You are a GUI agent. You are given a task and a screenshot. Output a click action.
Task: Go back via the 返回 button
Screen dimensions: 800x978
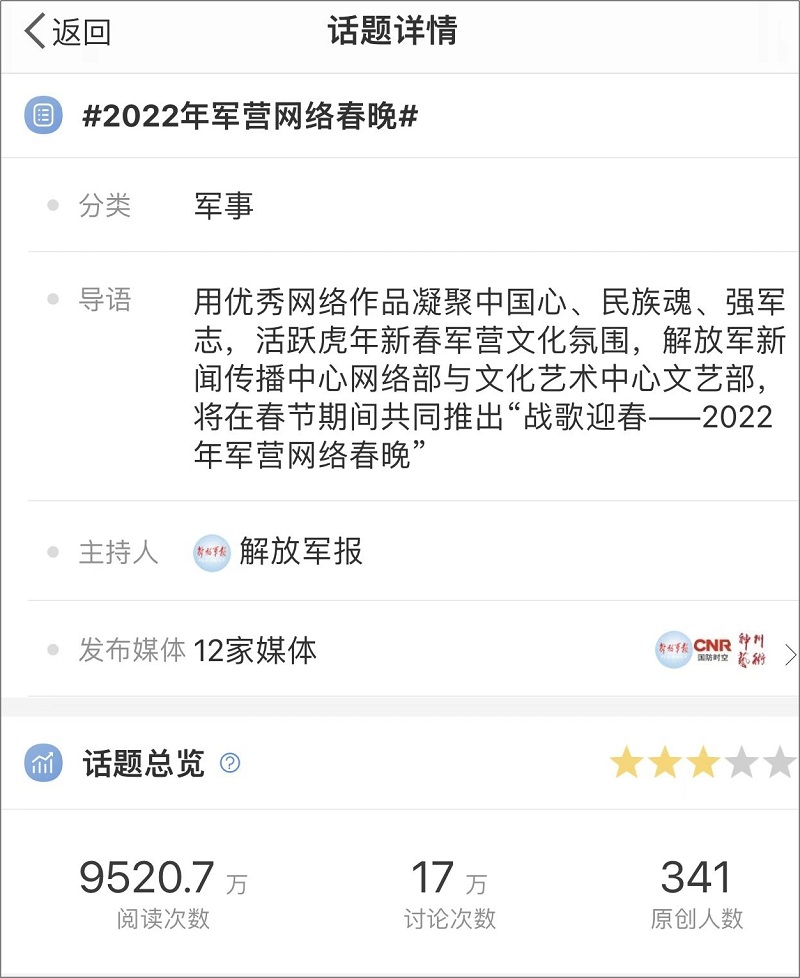[68, 32]
